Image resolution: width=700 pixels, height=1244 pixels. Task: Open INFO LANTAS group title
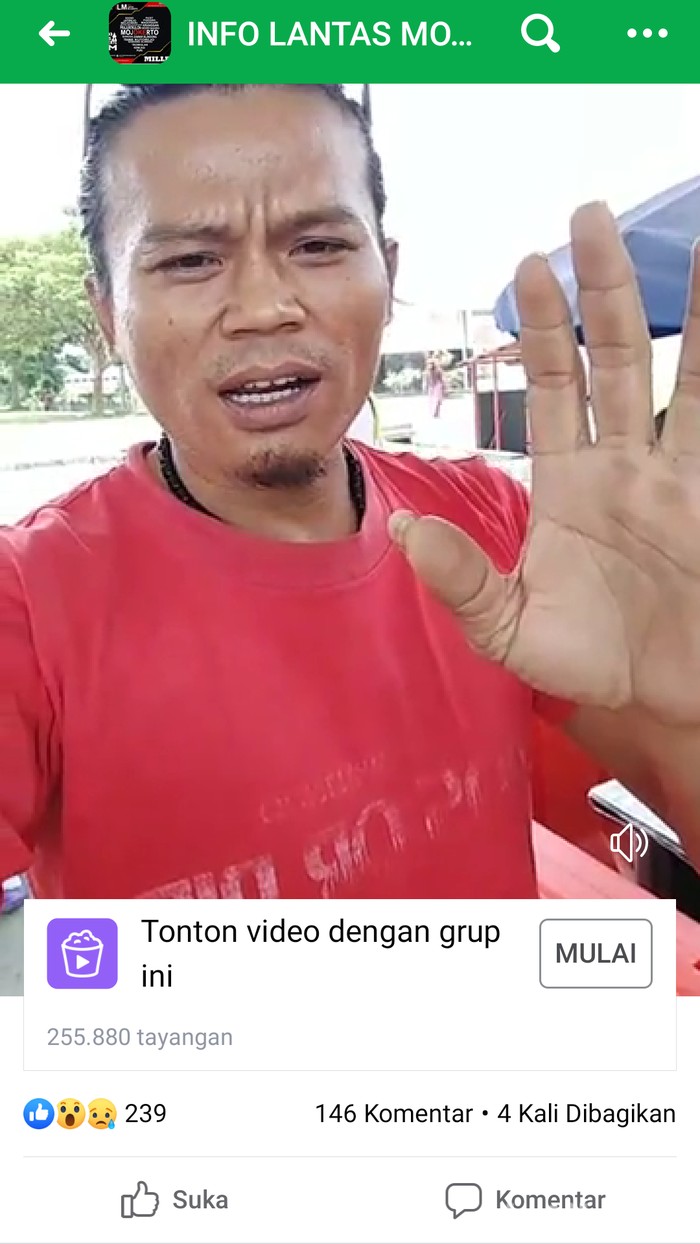click(x=328, y=34)
